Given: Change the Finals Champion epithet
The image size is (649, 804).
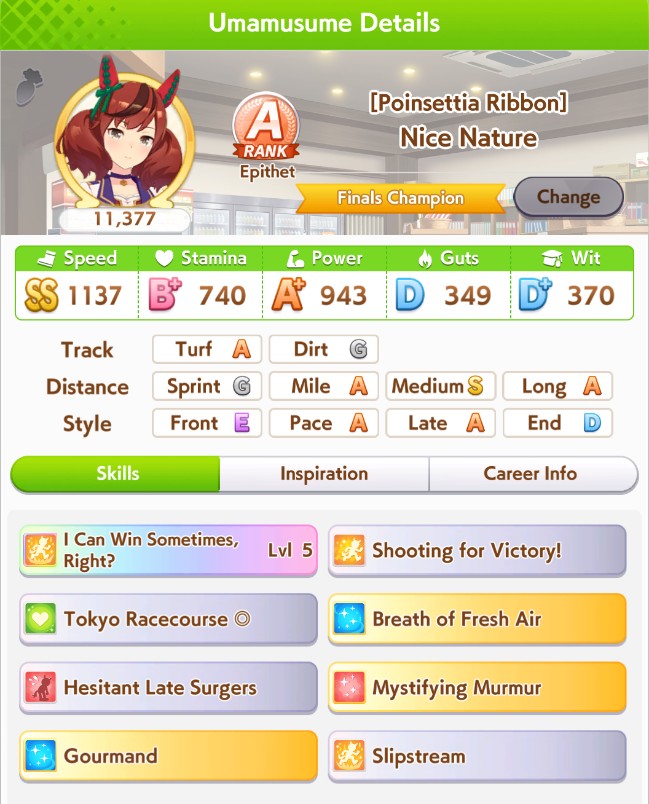Looking at the screenshot, I should click(x=568, y=197).
